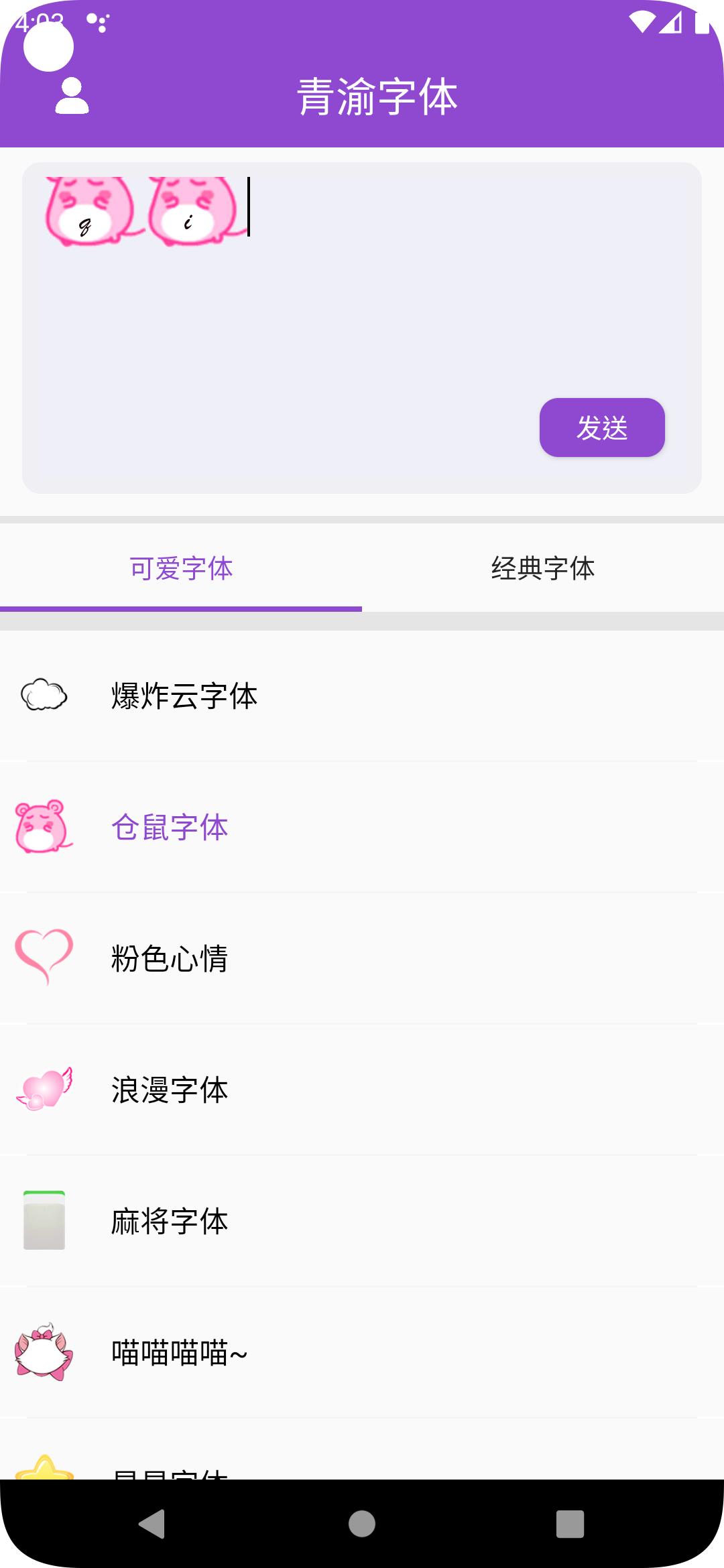Viewport: 724px width, 1568px height.
Task: Open the user profile icon
Action: [x=72, y=96]
